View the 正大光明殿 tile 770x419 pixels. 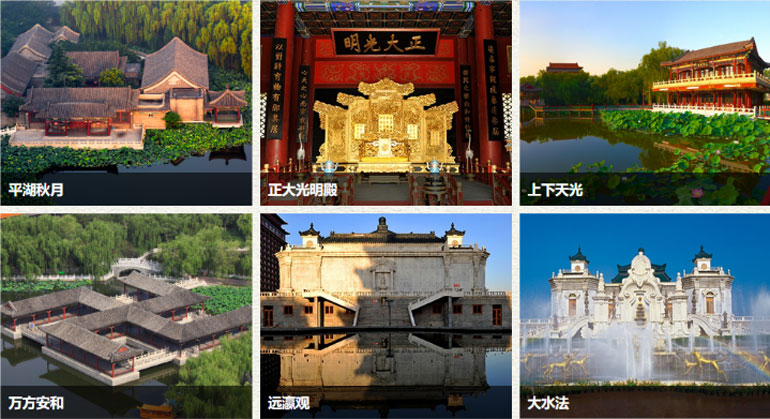(386, 100)
